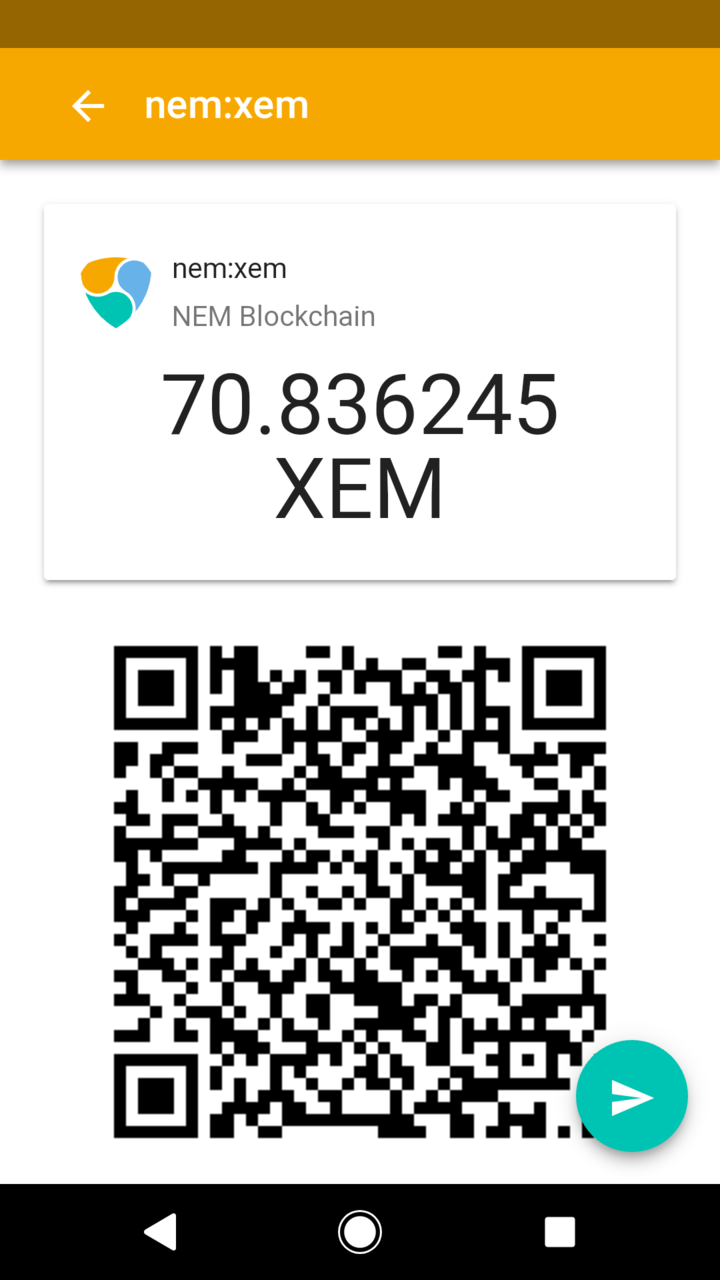Tap the teal send floating button

[632, 1097]
